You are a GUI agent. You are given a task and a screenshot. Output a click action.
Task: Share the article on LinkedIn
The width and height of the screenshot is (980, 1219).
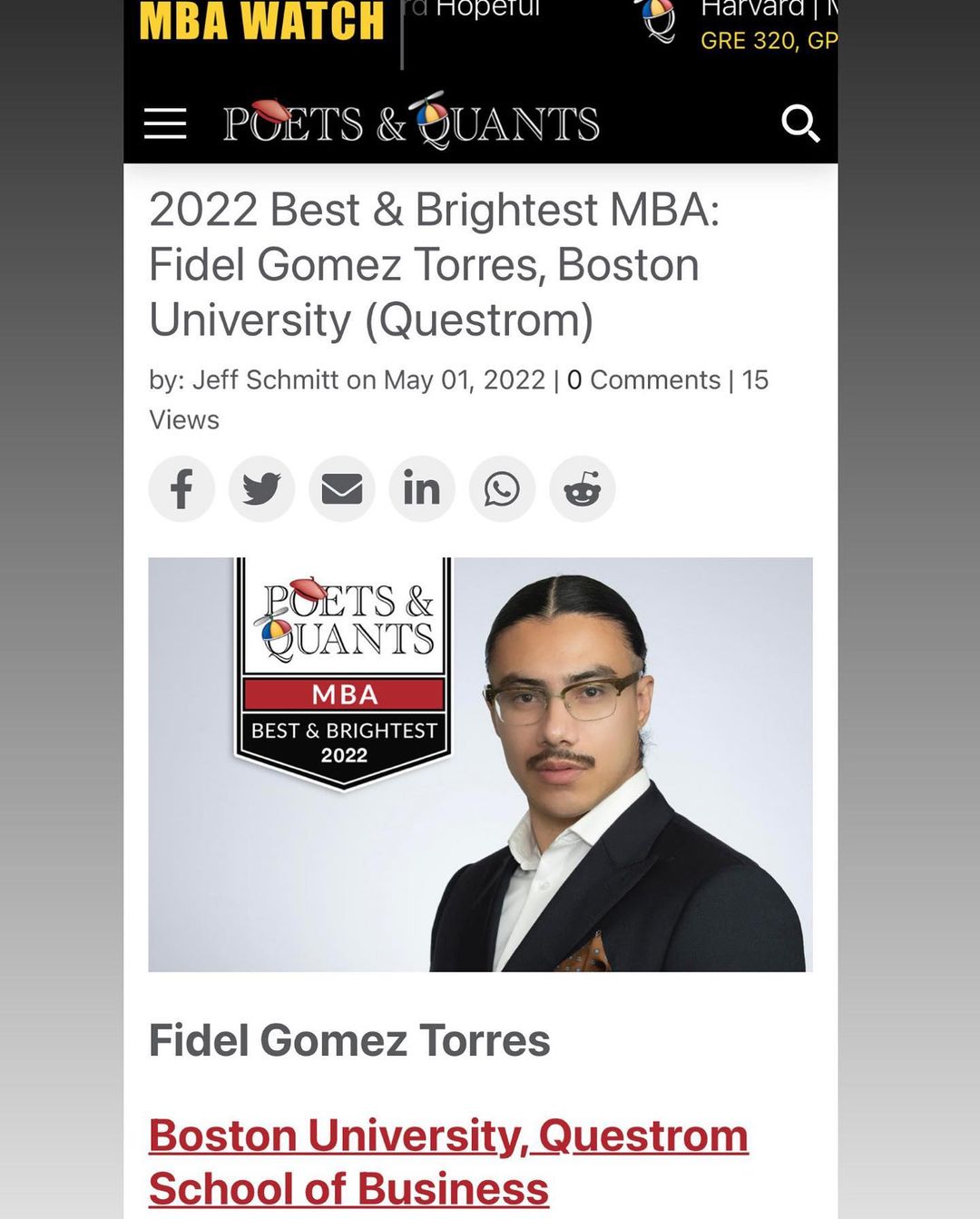click(422, 489)
